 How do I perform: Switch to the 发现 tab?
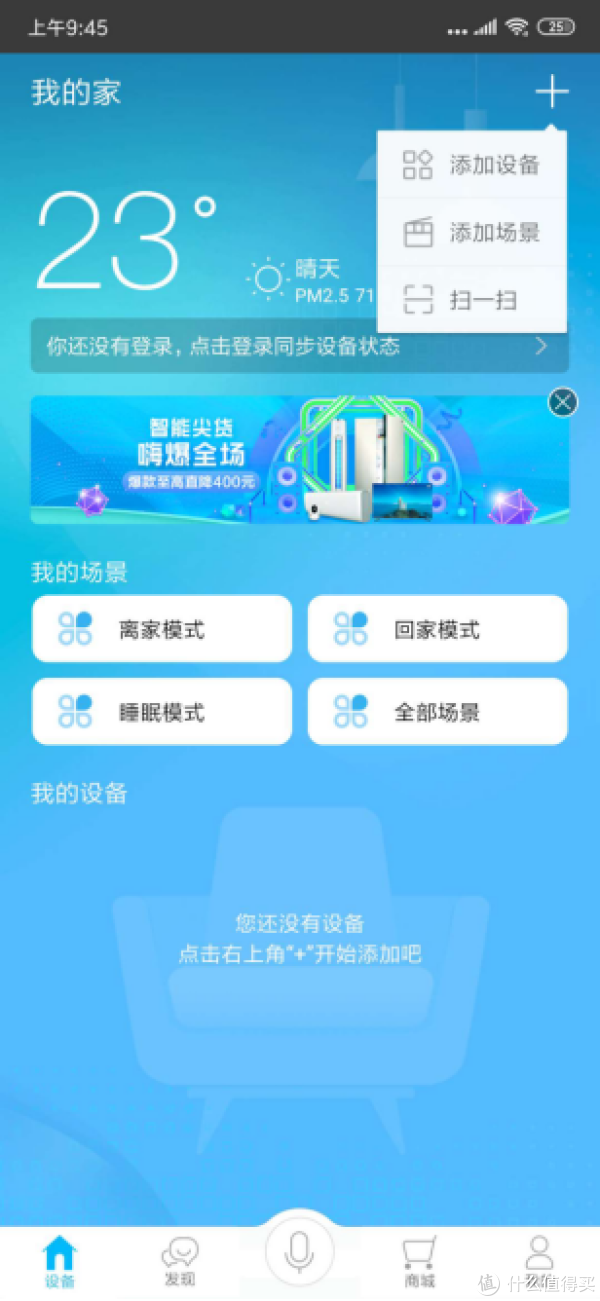(x=180, y=1260)
